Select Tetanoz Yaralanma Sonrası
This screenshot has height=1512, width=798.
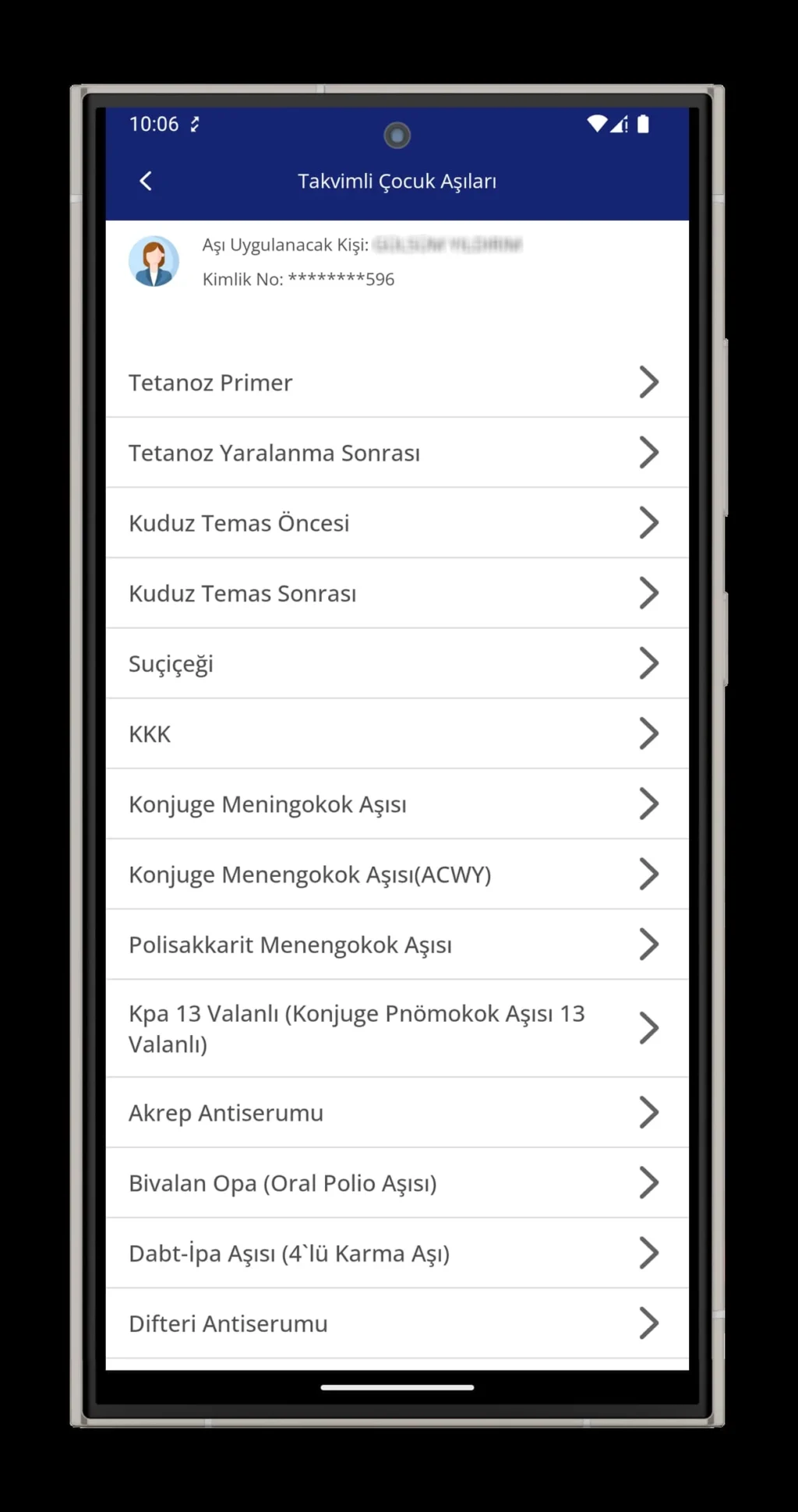pyautogui.click(x=397, y=453)
